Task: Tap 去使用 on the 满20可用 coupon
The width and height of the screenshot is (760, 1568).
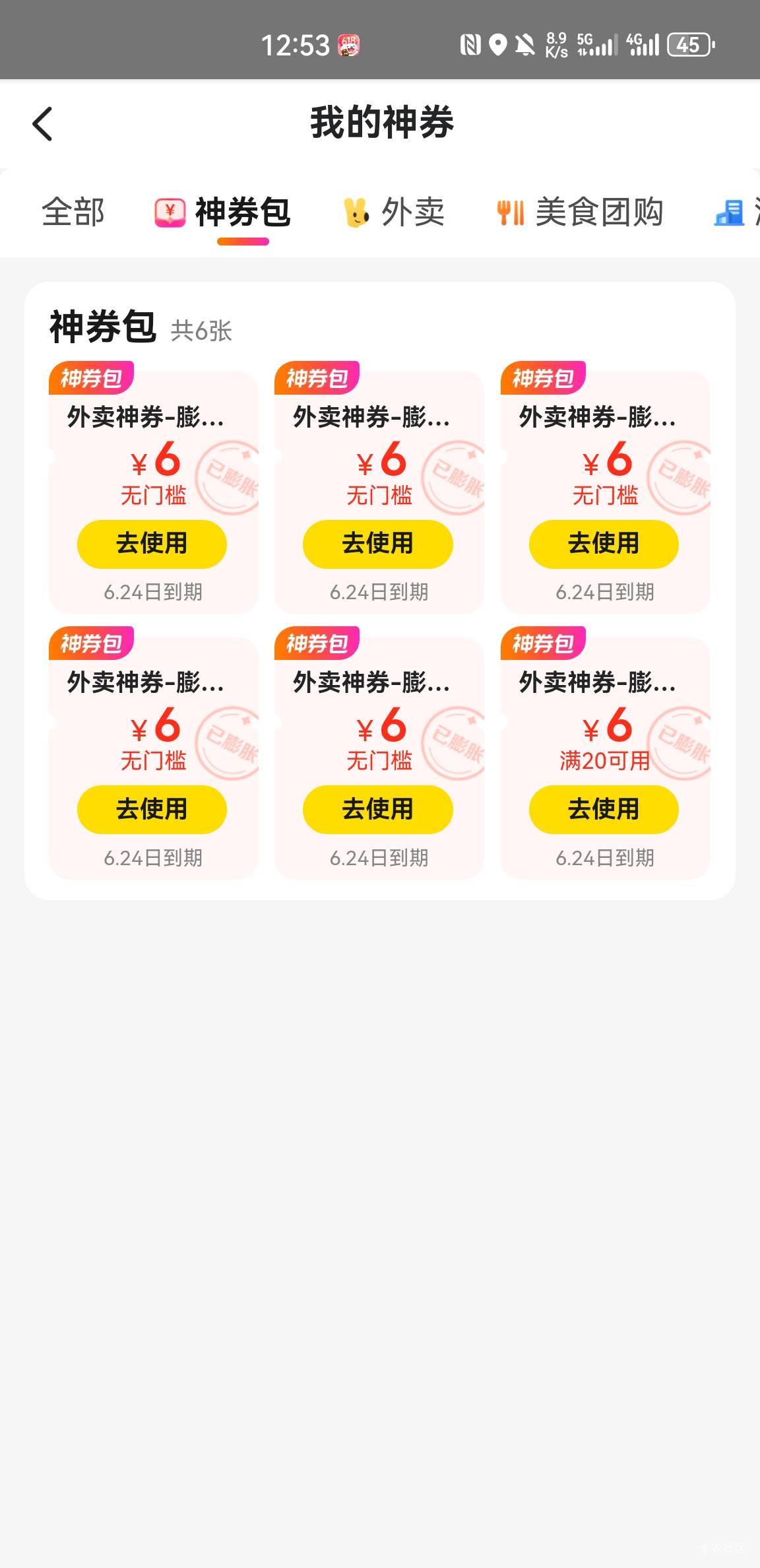Action: coord(604,809)
